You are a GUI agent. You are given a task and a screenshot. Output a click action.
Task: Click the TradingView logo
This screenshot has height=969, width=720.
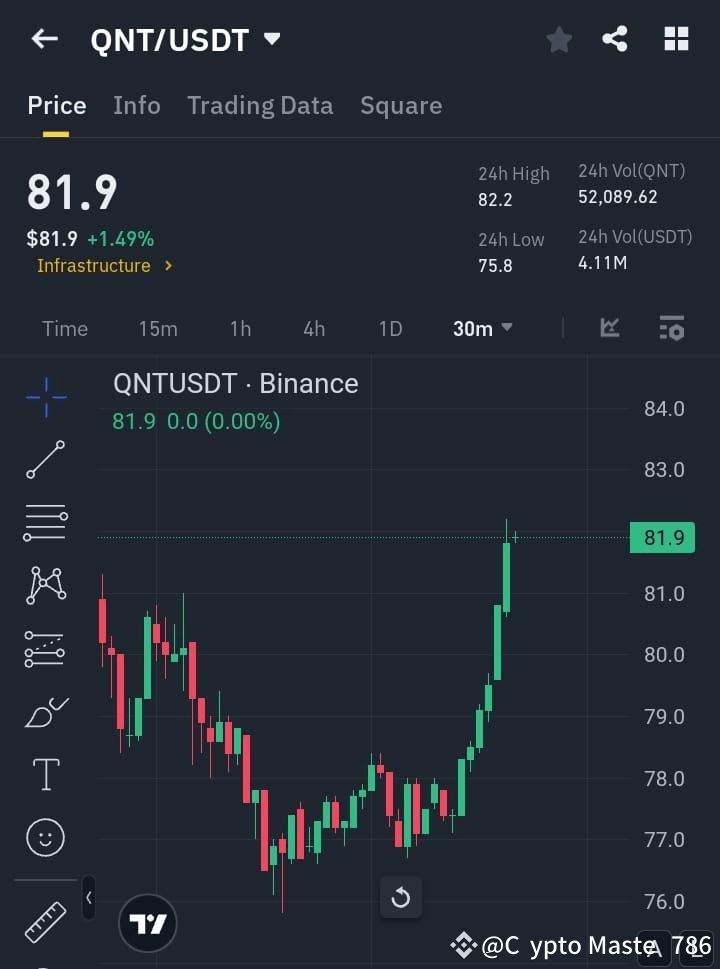(x=148, y=922)
